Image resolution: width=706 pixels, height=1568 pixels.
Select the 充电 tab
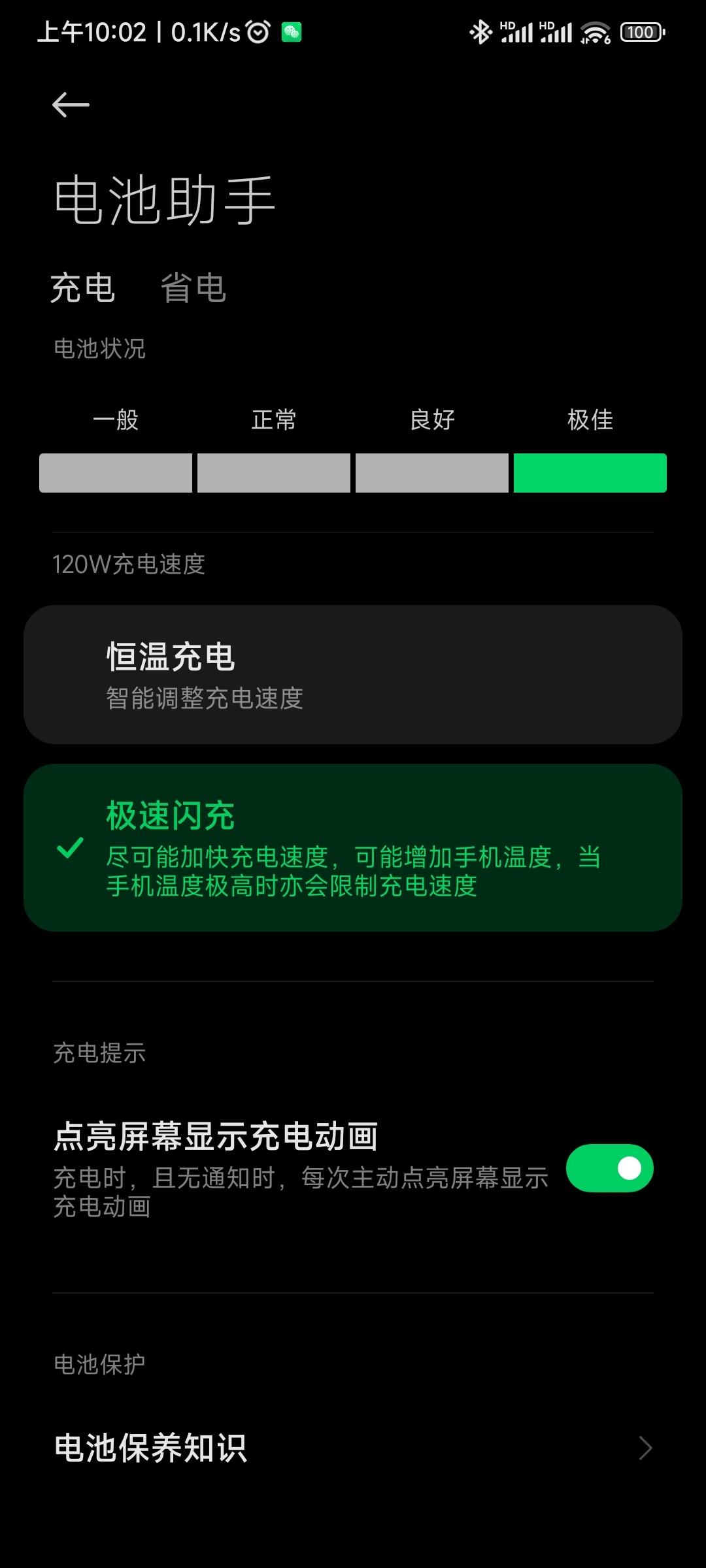83,288
